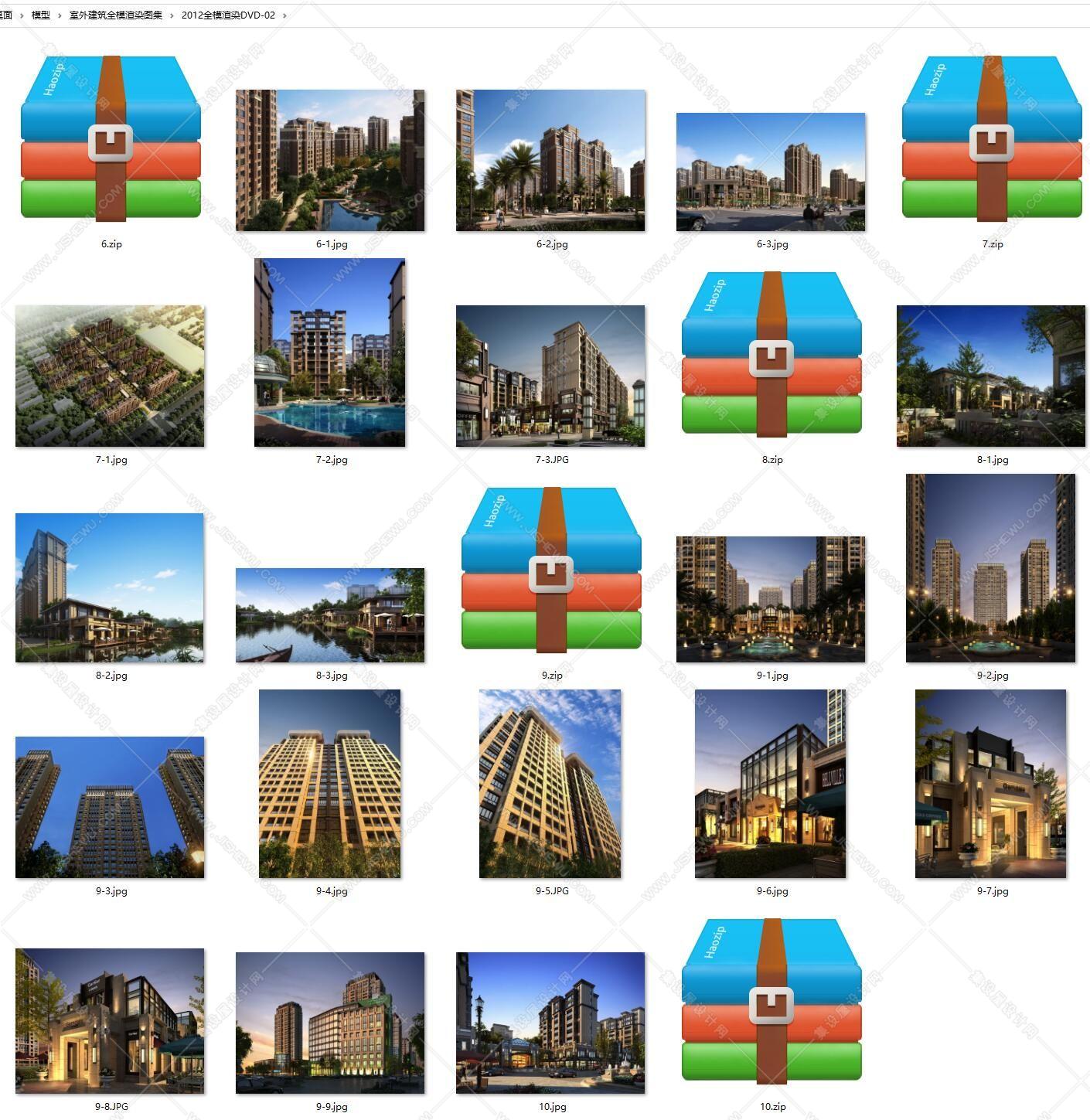Open aerial view image 7-1.jpg

(110, 376)
